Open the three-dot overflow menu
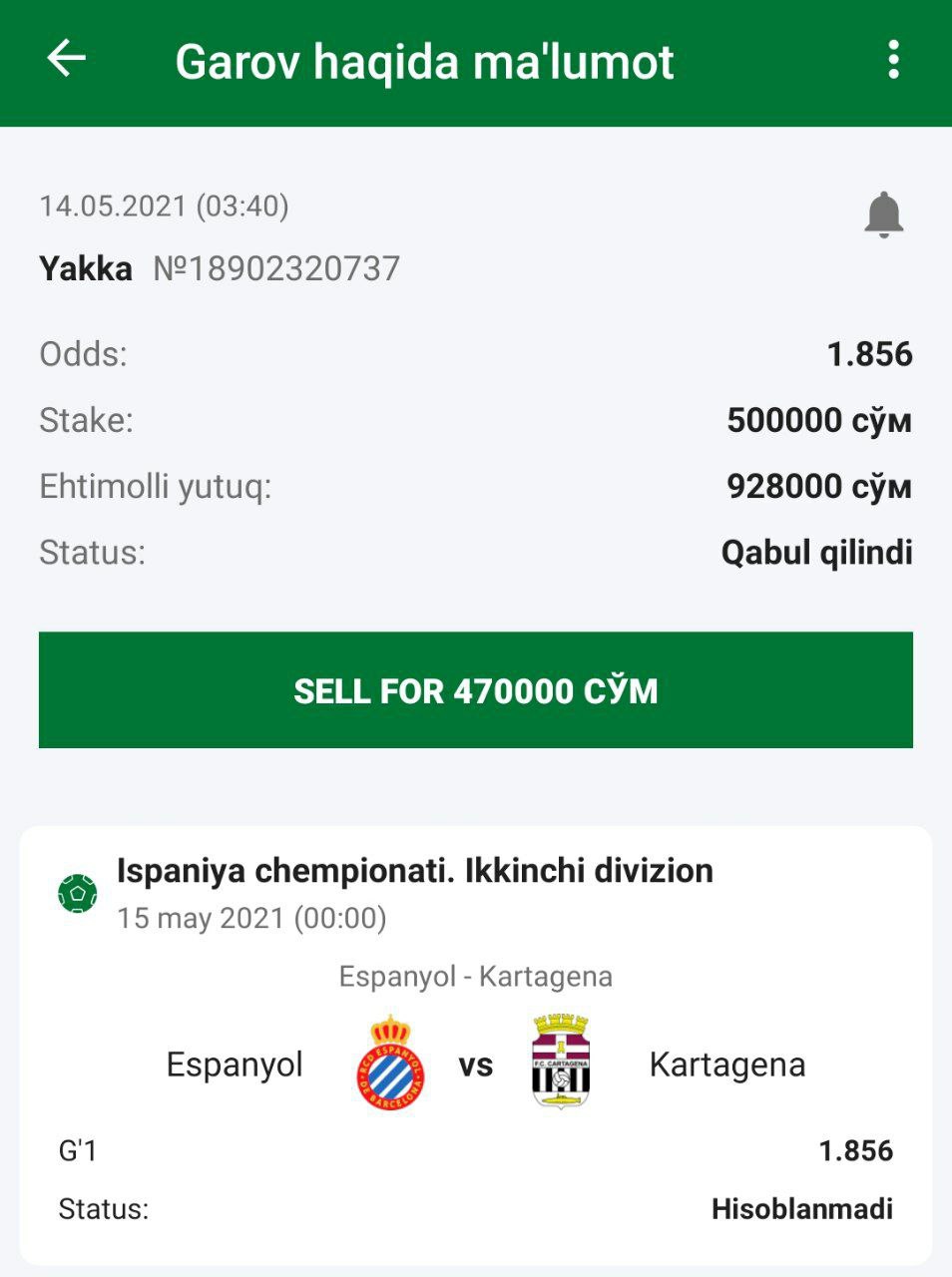Image resolution: width=952 pixels, height=1277 pixels. click(x=893, y=60)
